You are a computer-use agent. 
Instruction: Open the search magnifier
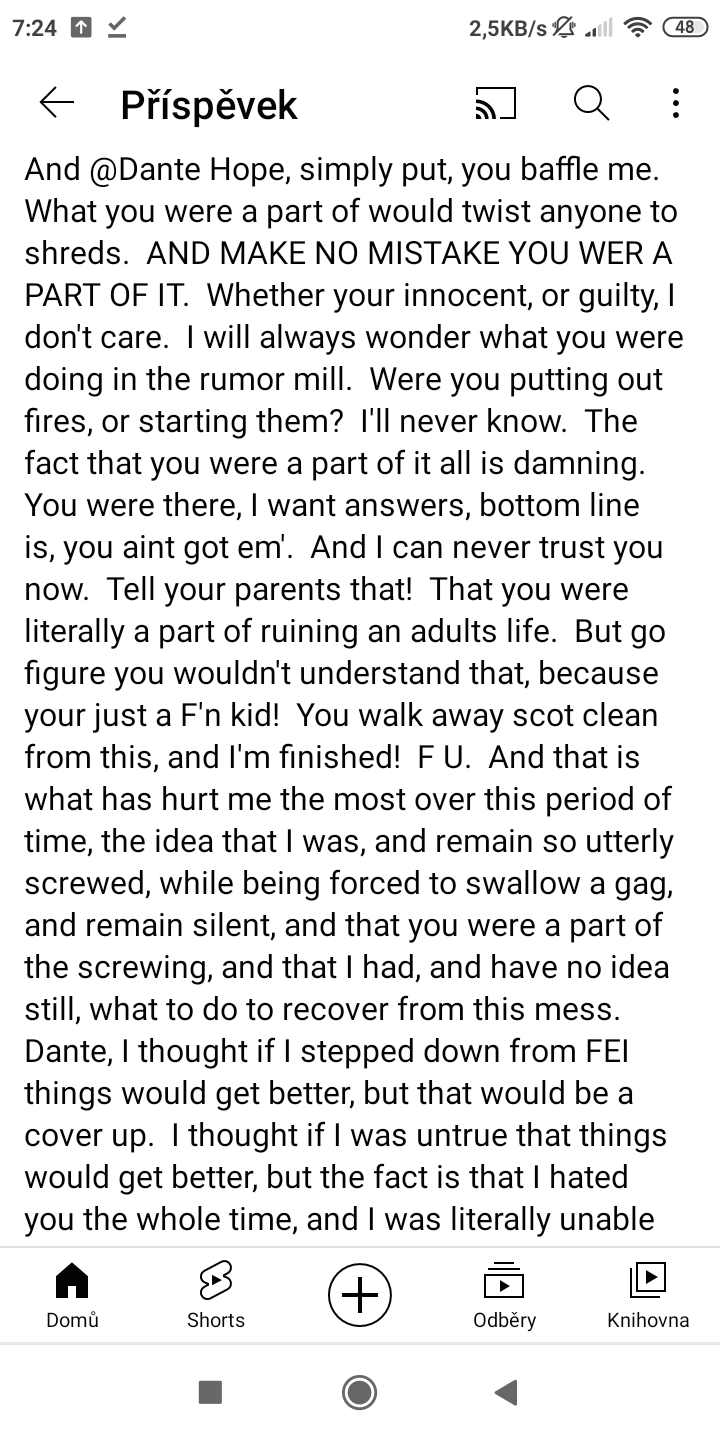(x=591, y=103)
